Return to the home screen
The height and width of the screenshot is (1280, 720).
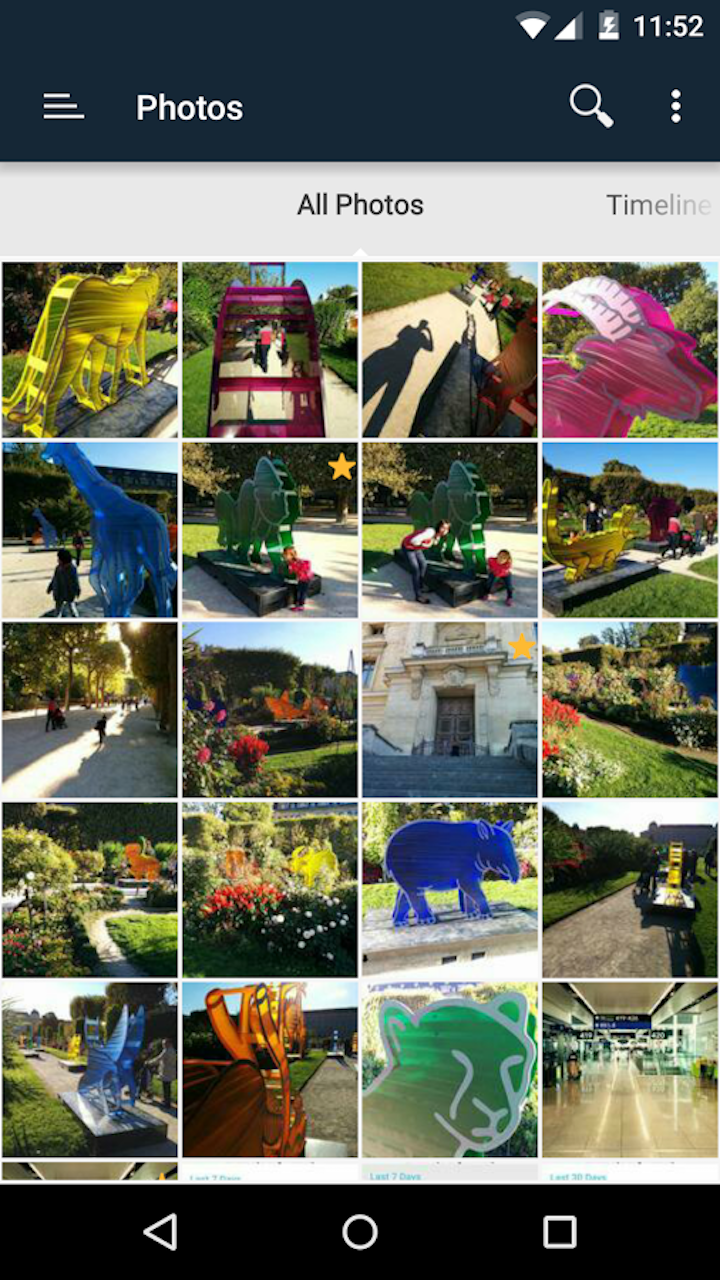[360, 1232]
